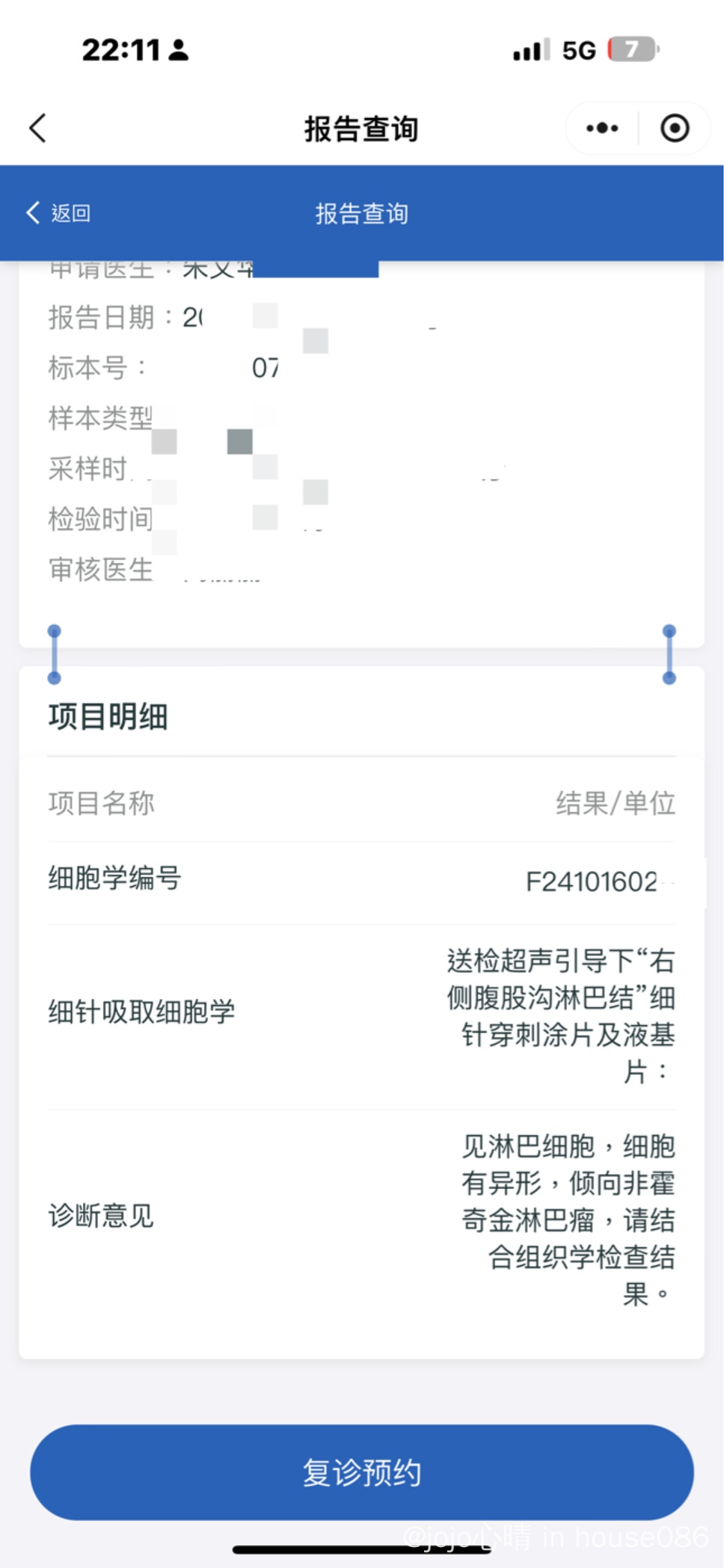Screen dimensions: 724x1568
Task: Book a follow-up with 复诊预约
Action: point(362,1472)
